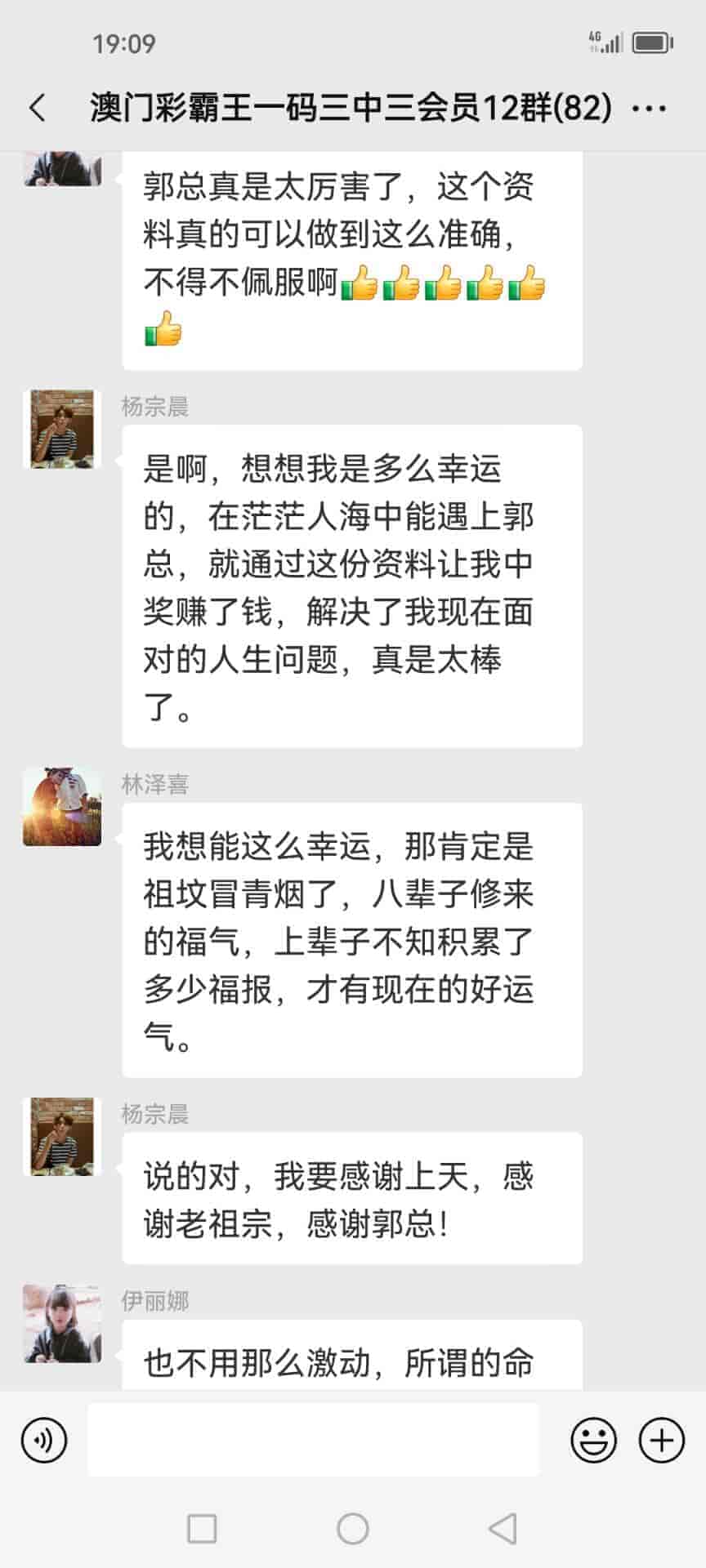Screen dimensions: 706x1568
Task: Open 林泽喜's profile avatar
Action: 62,807
